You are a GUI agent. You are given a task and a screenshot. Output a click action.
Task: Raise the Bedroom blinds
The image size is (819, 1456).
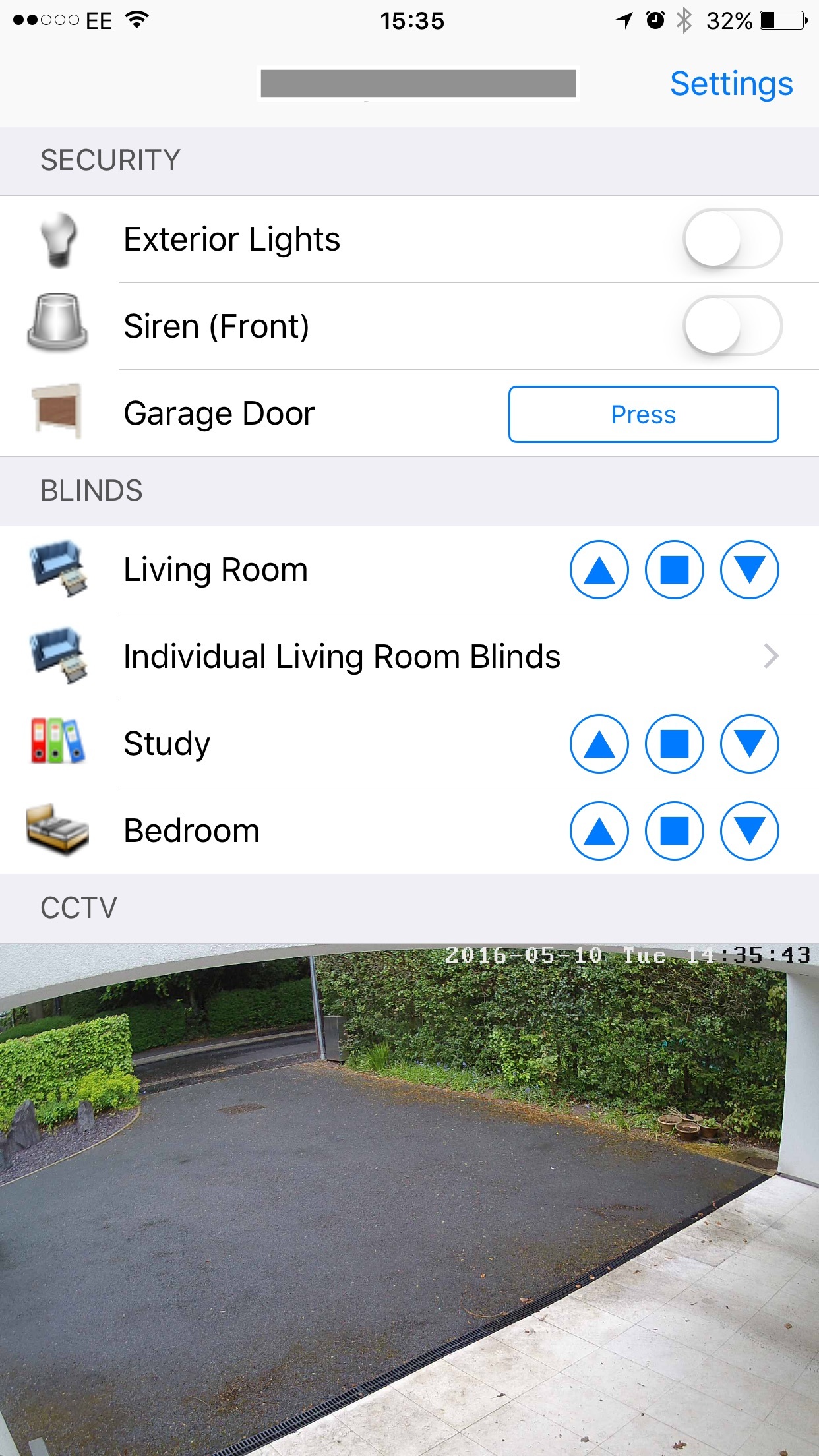(x=599, y=831)
